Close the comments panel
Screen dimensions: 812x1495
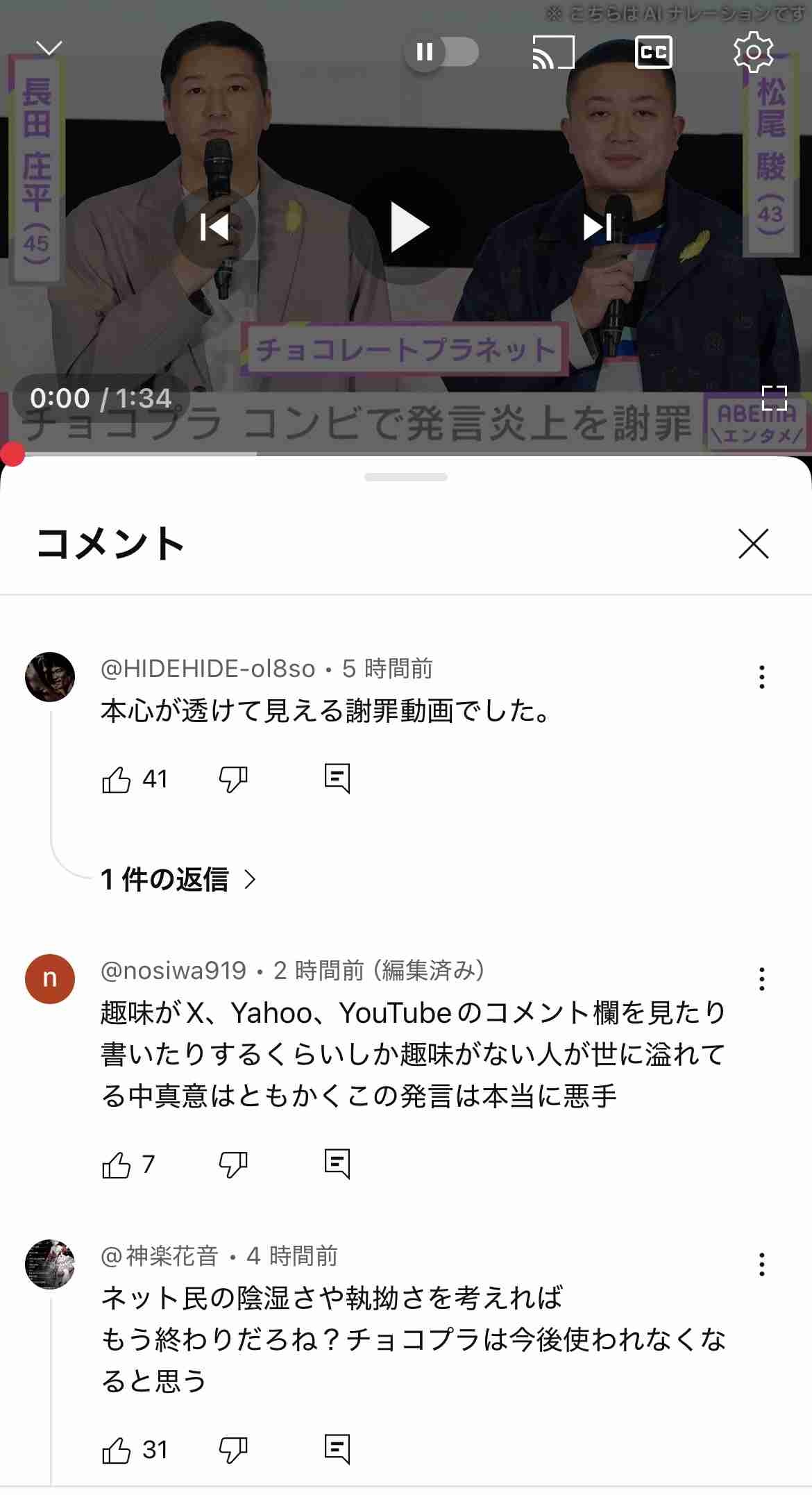click(753, 544)
